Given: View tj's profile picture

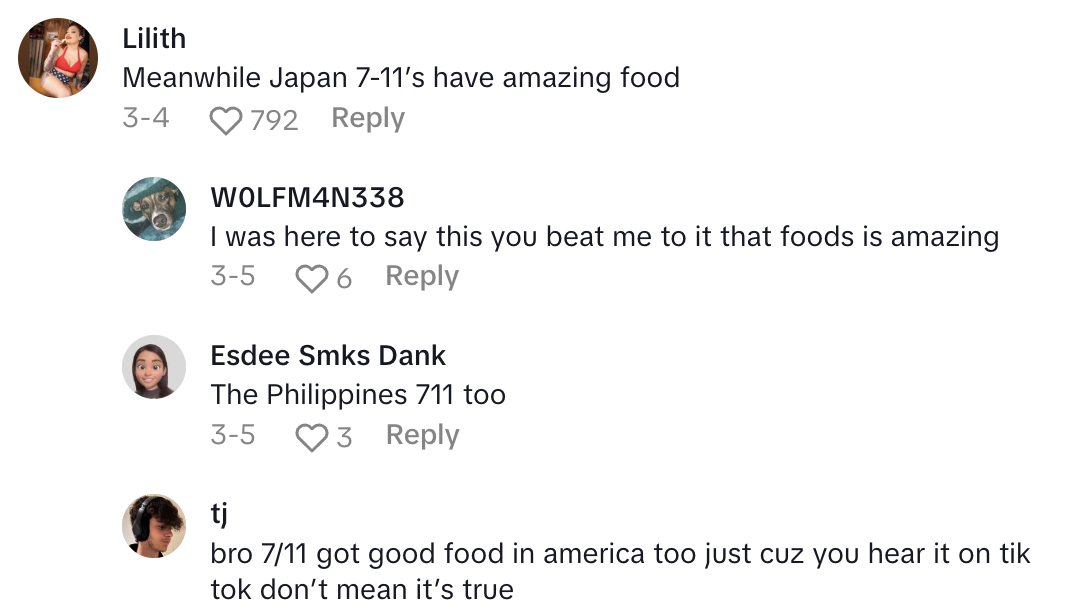Looking at the screenshot, I should click(x=154, y=525).
